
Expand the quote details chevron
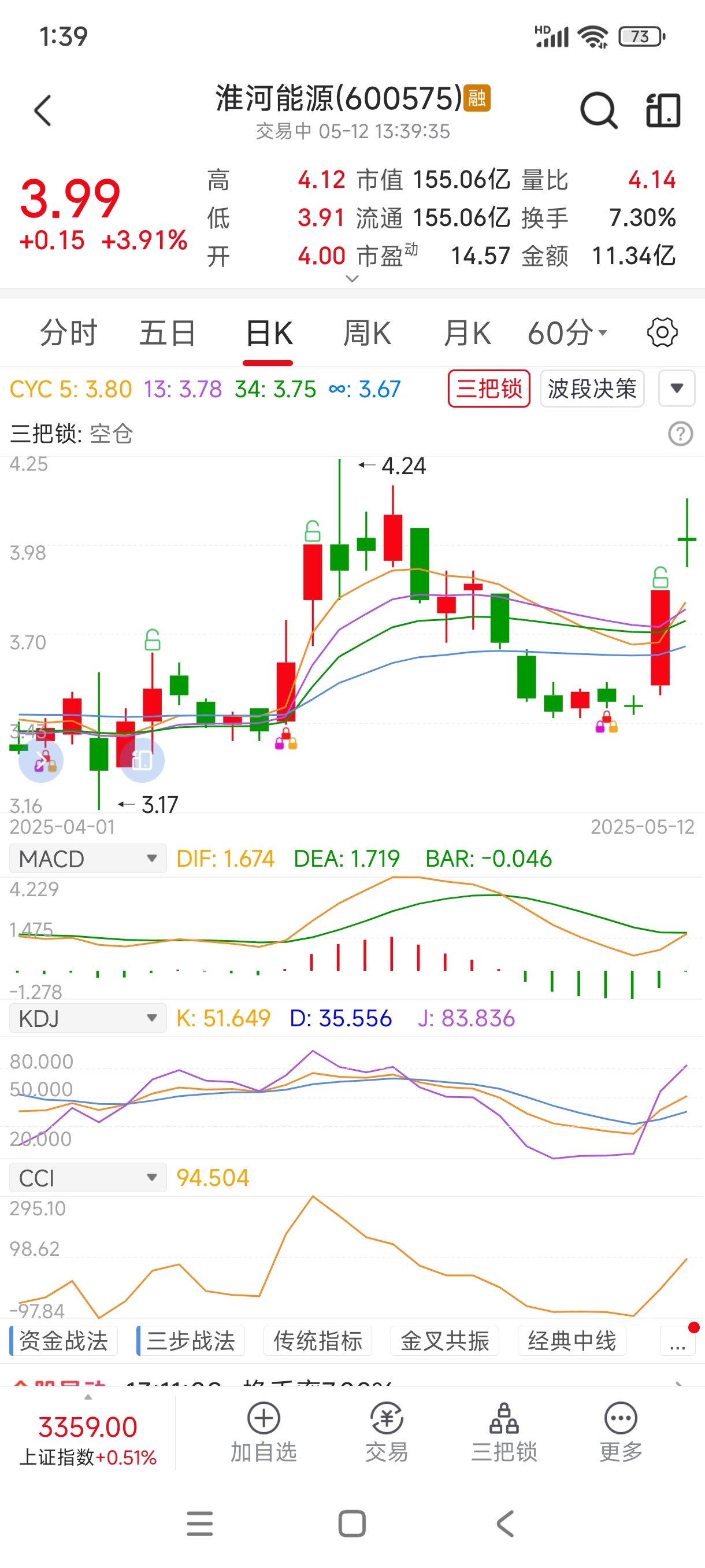(x=352, y=278)
